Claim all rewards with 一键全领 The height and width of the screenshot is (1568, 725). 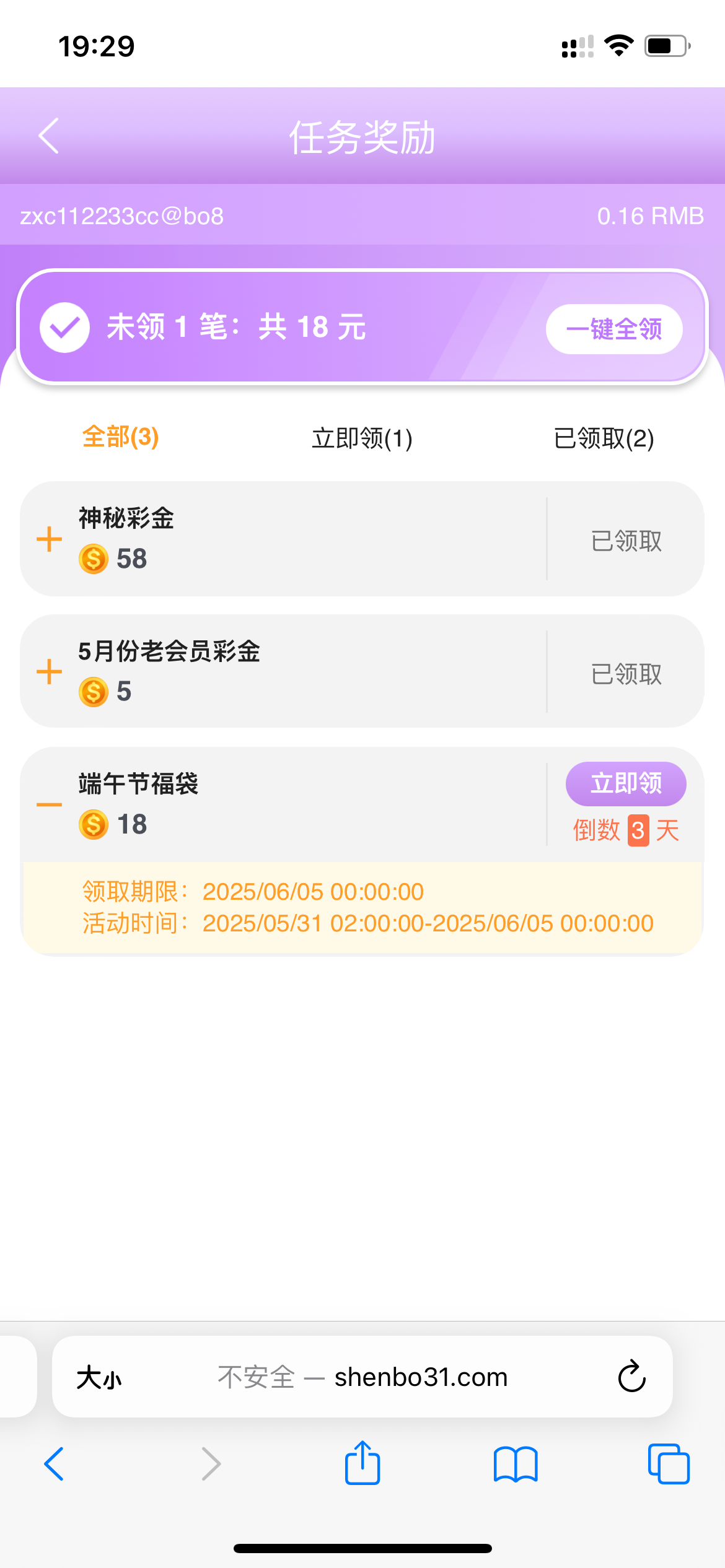pos(613,329)
